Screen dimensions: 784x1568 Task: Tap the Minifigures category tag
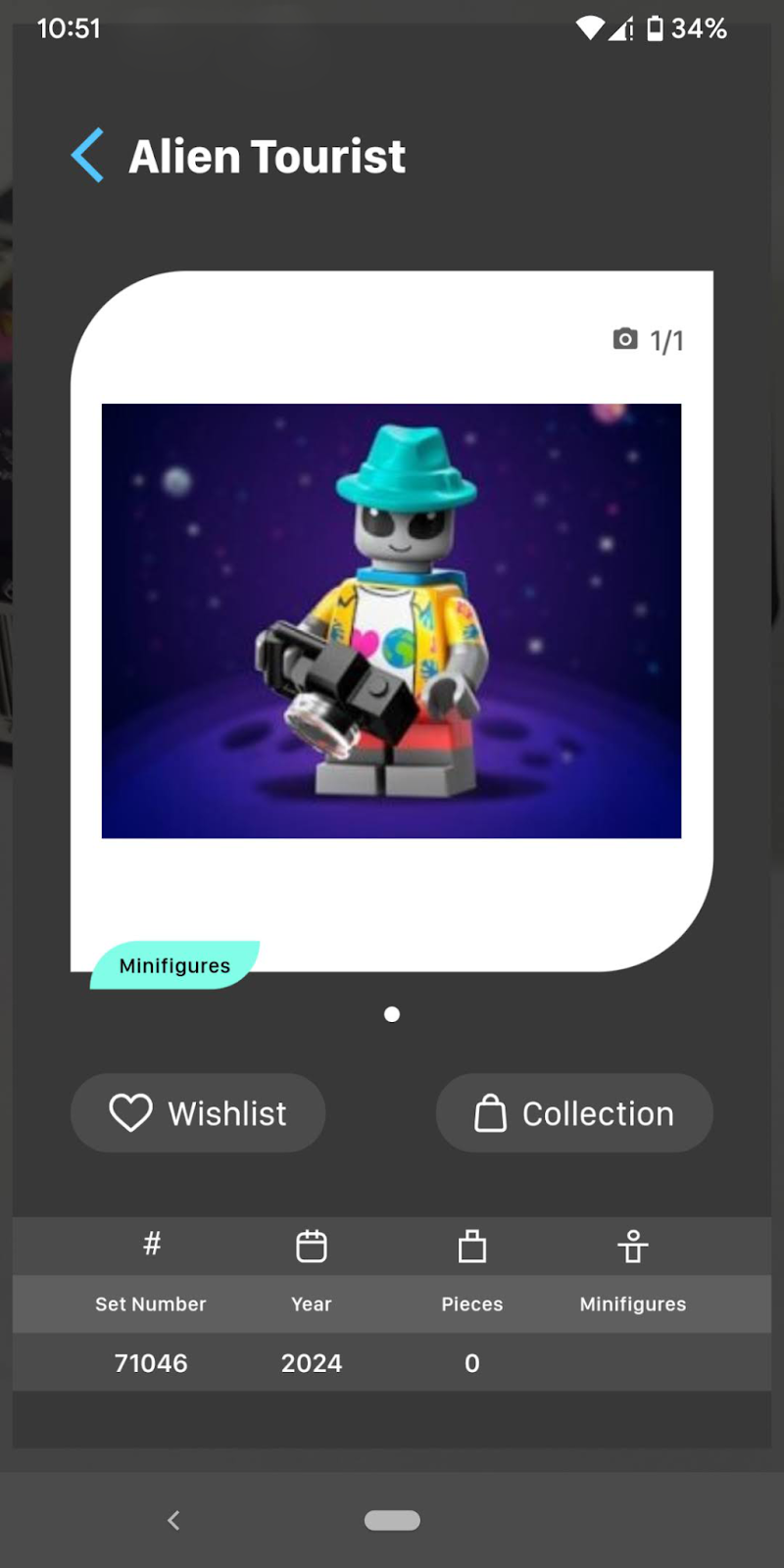(x=174, y=965)
